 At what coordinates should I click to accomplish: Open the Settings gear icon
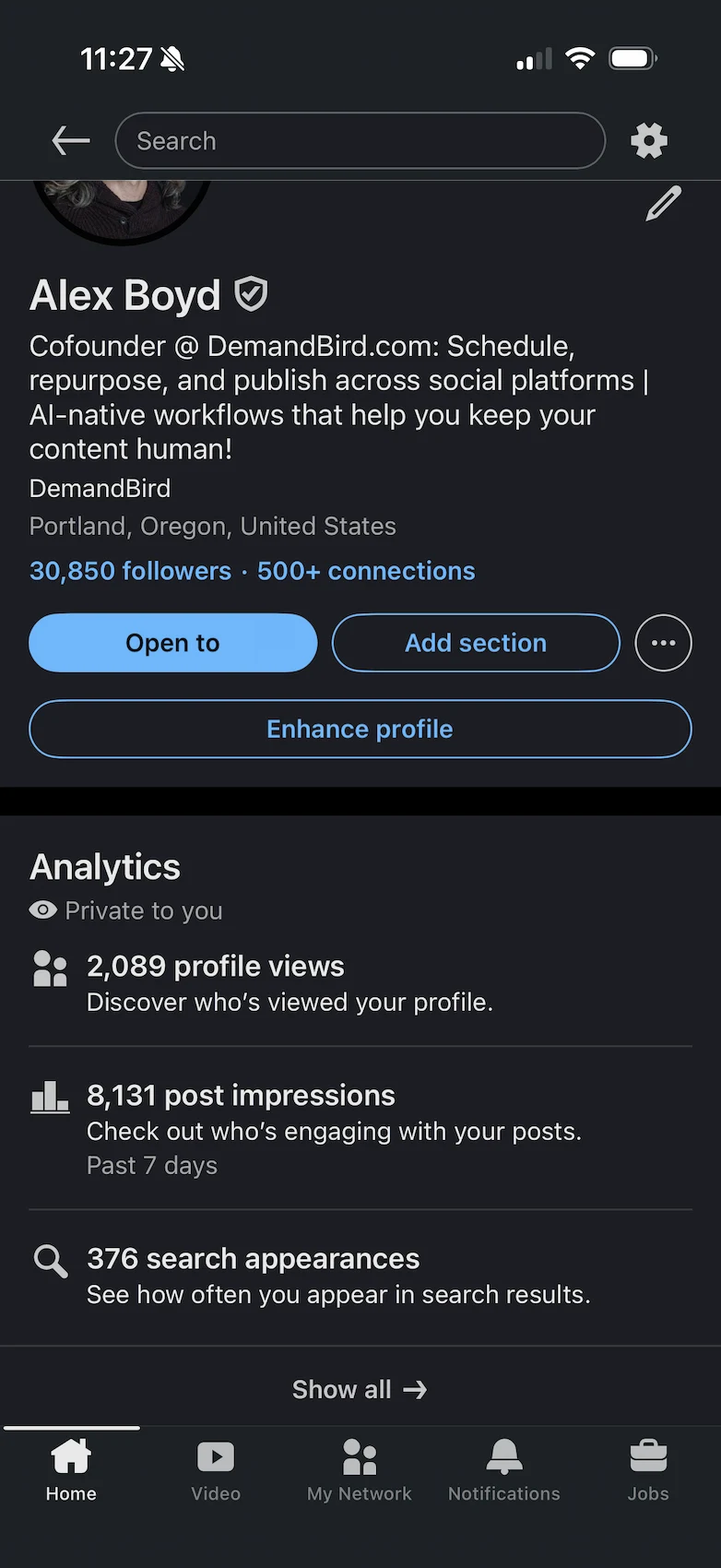click(x=649, y=140)
